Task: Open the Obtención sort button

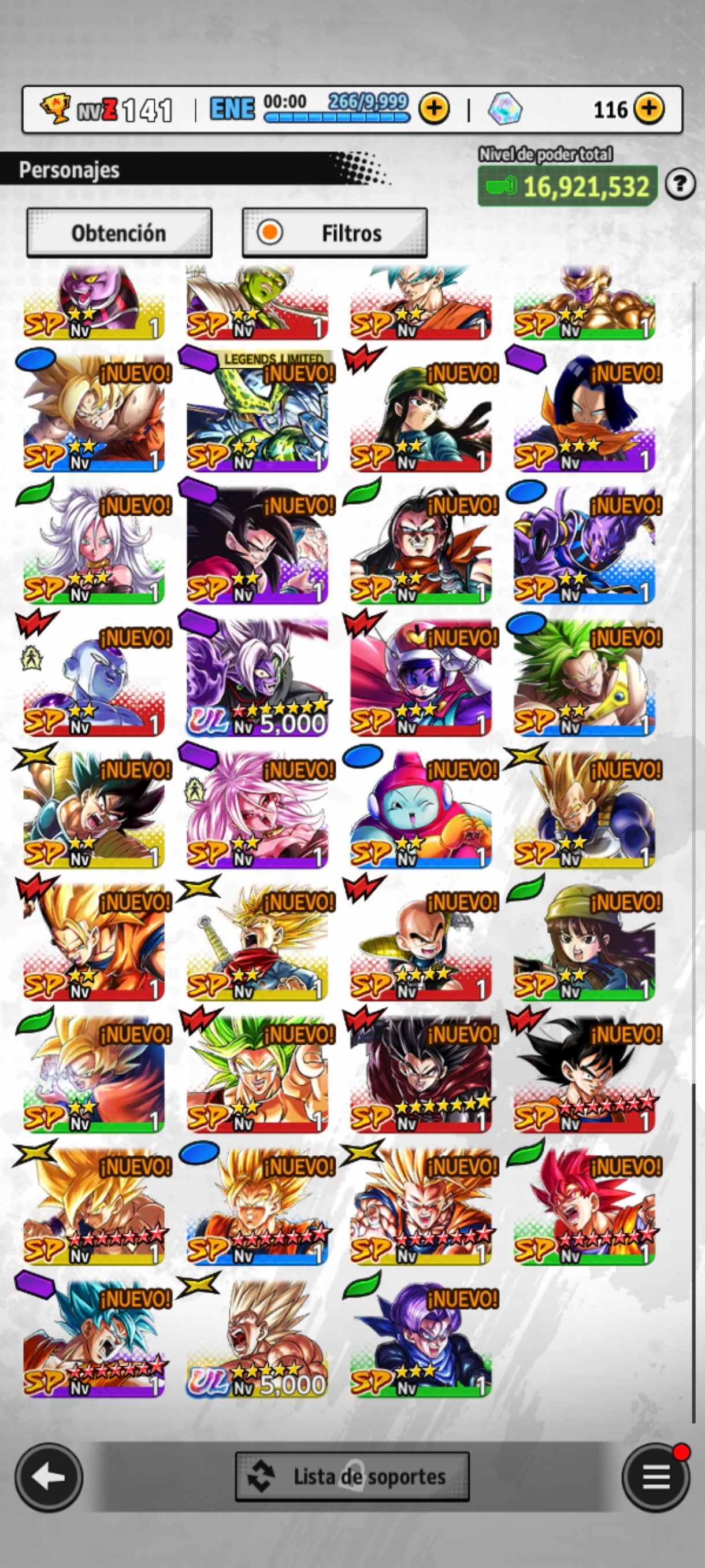Action: (119, 233)
